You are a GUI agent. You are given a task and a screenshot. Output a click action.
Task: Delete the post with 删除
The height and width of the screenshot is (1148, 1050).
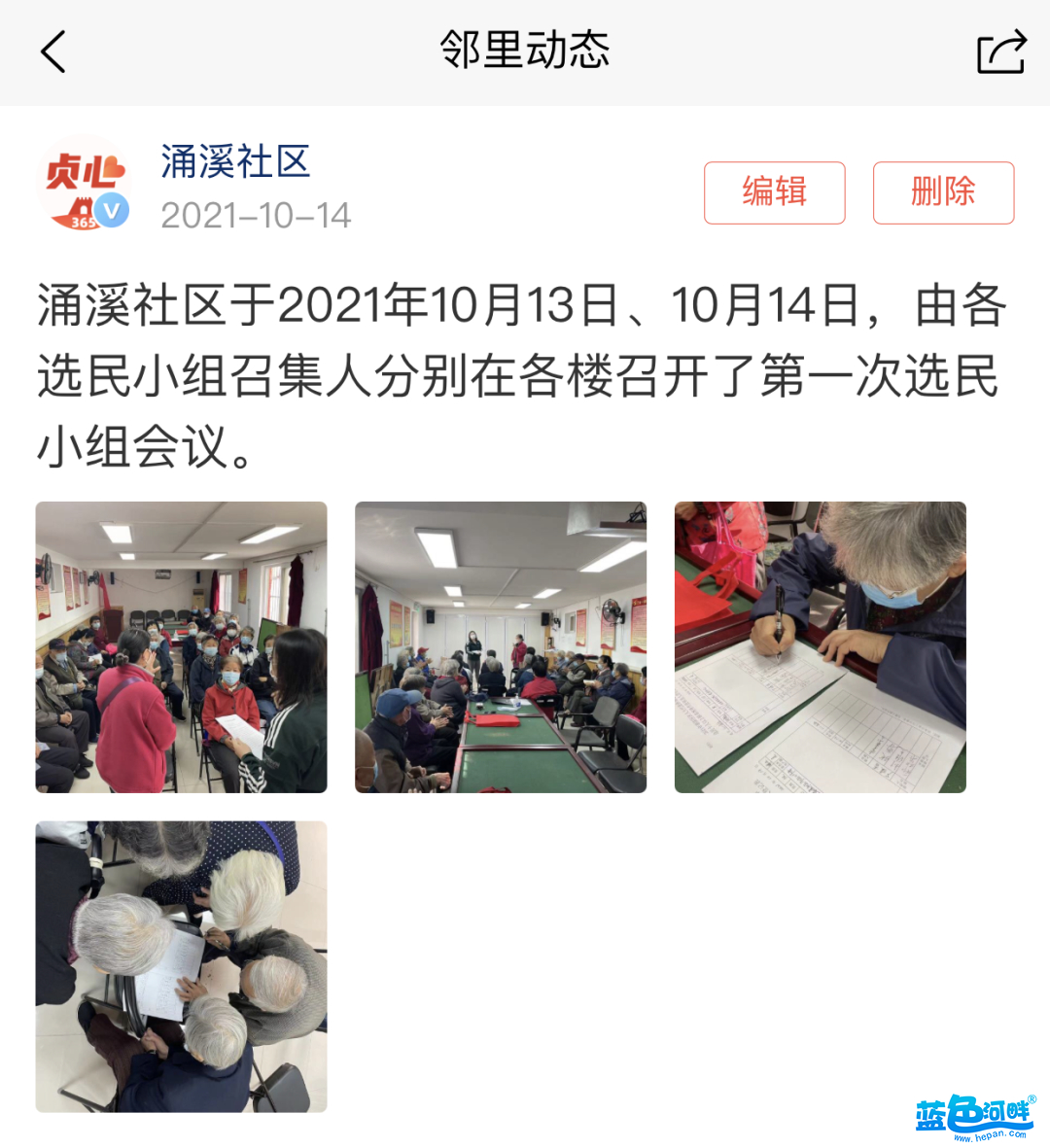pos(942,192)
